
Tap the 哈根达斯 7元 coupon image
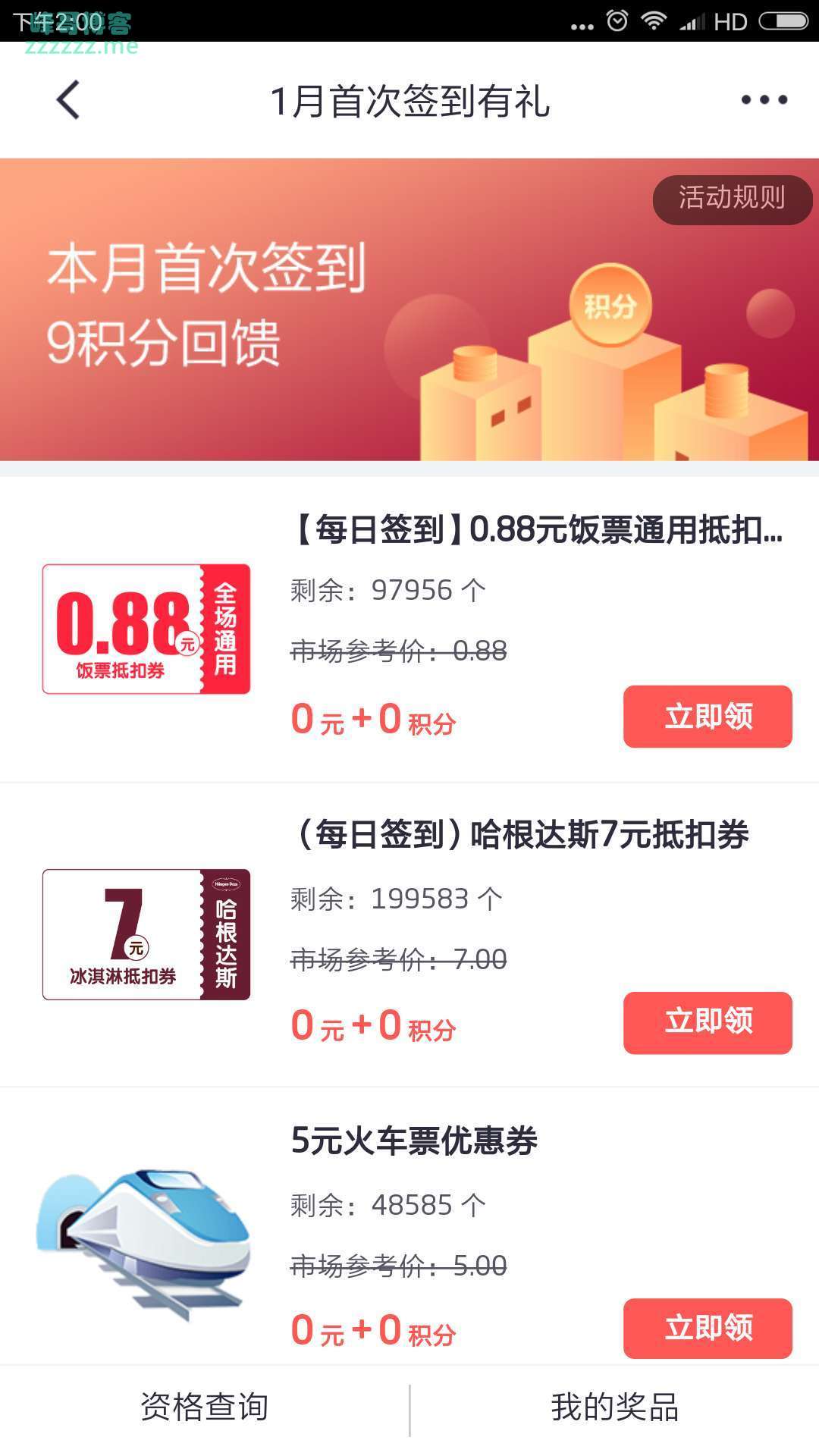click(x=146, y=933)
